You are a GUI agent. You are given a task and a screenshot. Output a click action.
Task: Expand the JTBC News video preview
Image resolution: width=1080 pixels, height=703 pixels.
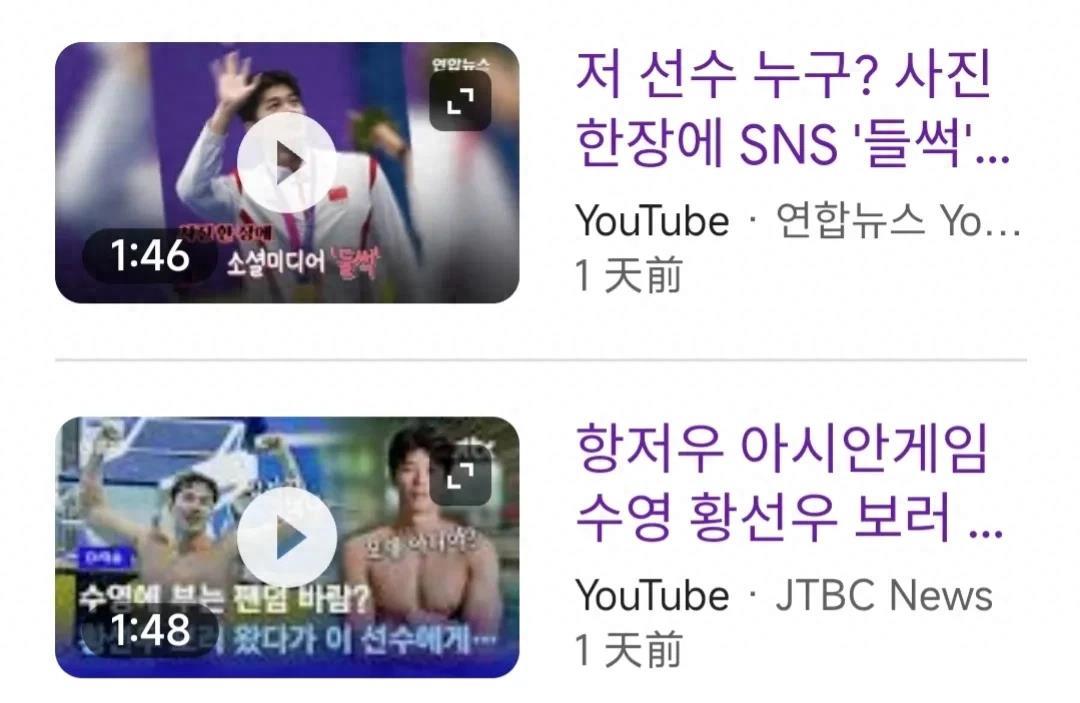[460, 476]
